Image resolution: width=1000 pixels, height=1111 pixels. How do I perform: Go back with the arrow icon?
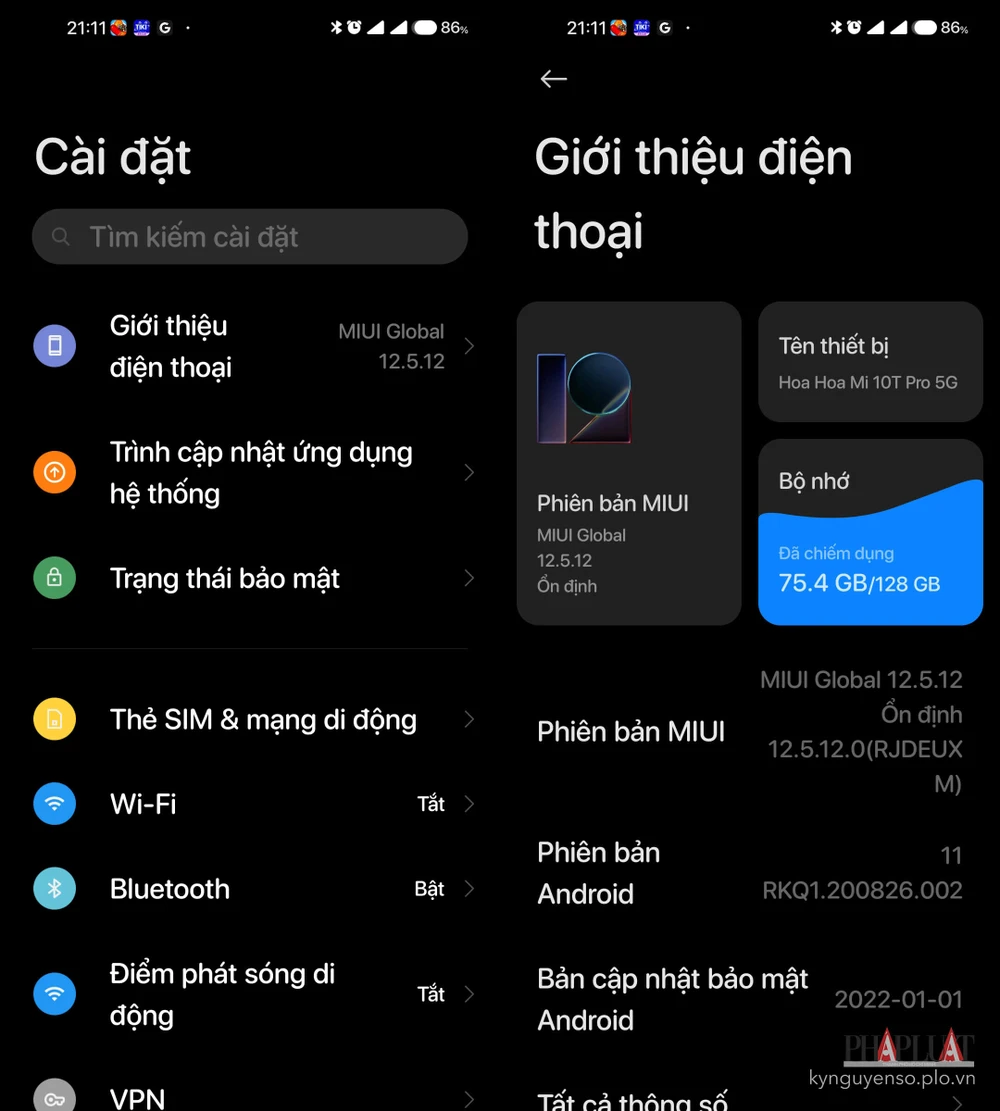point(553,79)
